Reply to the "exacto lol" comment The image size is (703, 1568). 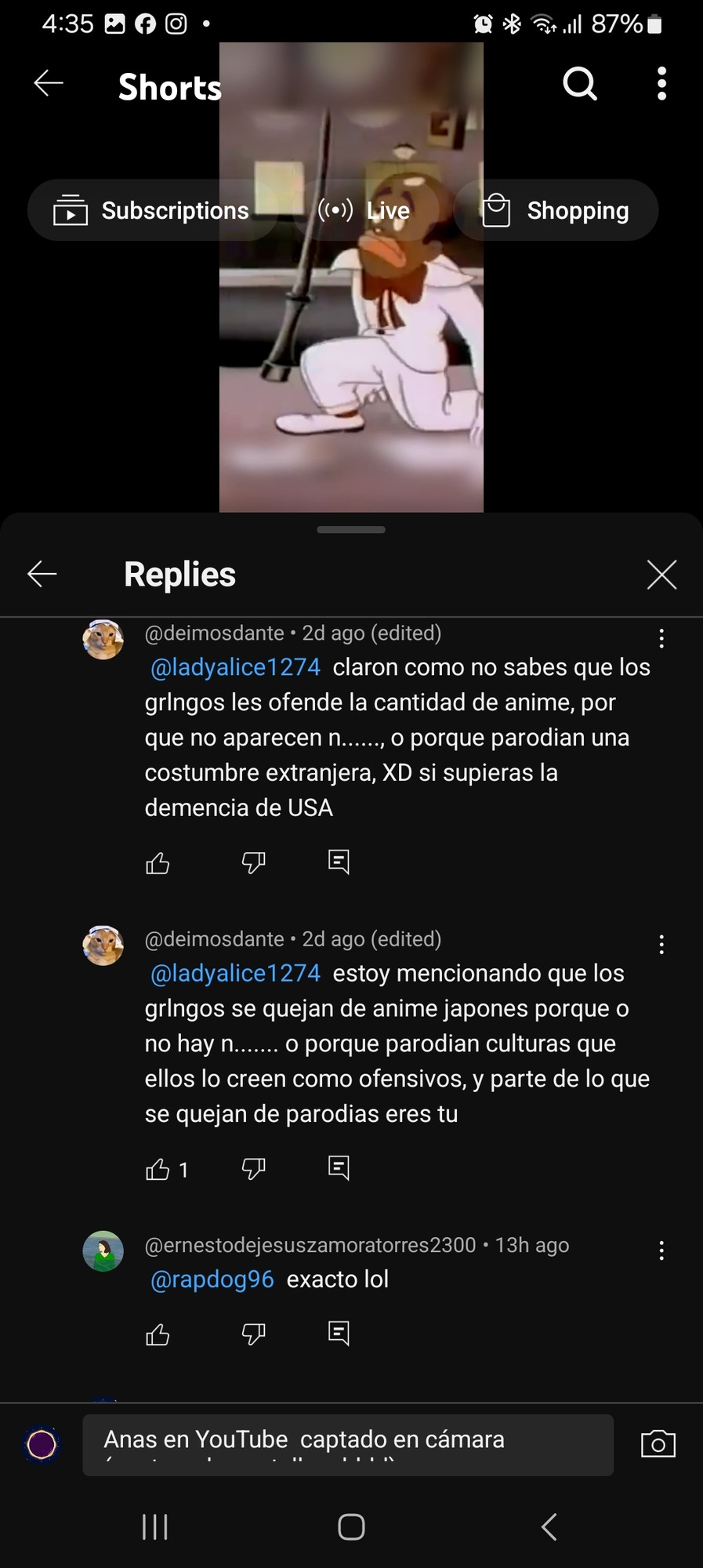pos(339,1333)
